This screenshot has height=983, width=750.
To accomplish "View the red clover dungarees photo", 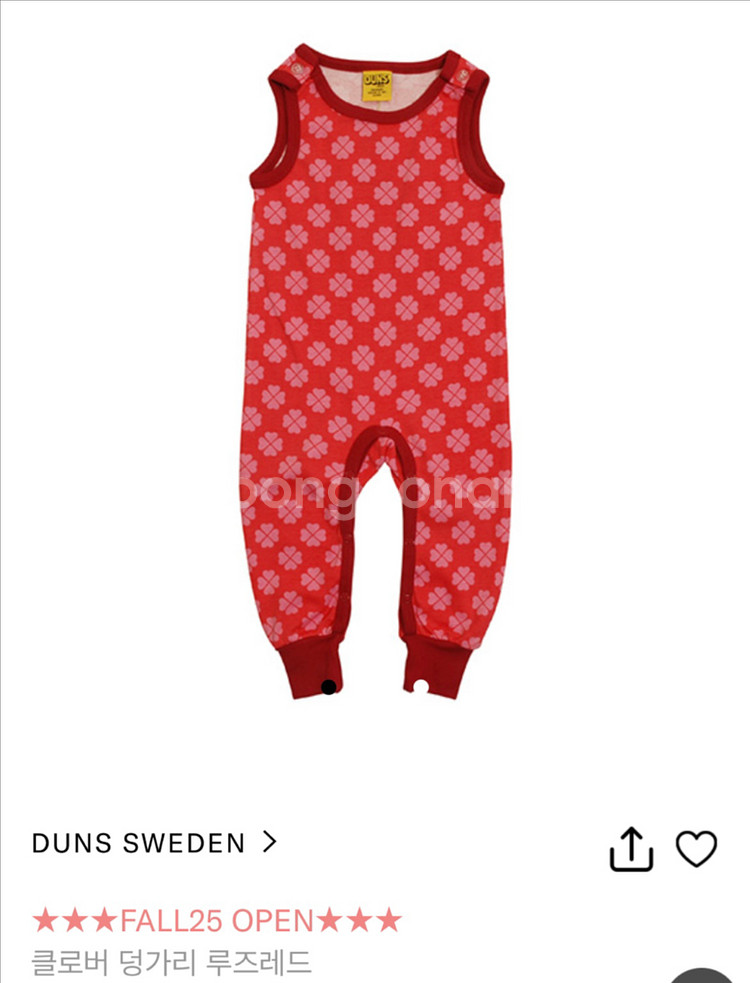I will click(379, 370).
